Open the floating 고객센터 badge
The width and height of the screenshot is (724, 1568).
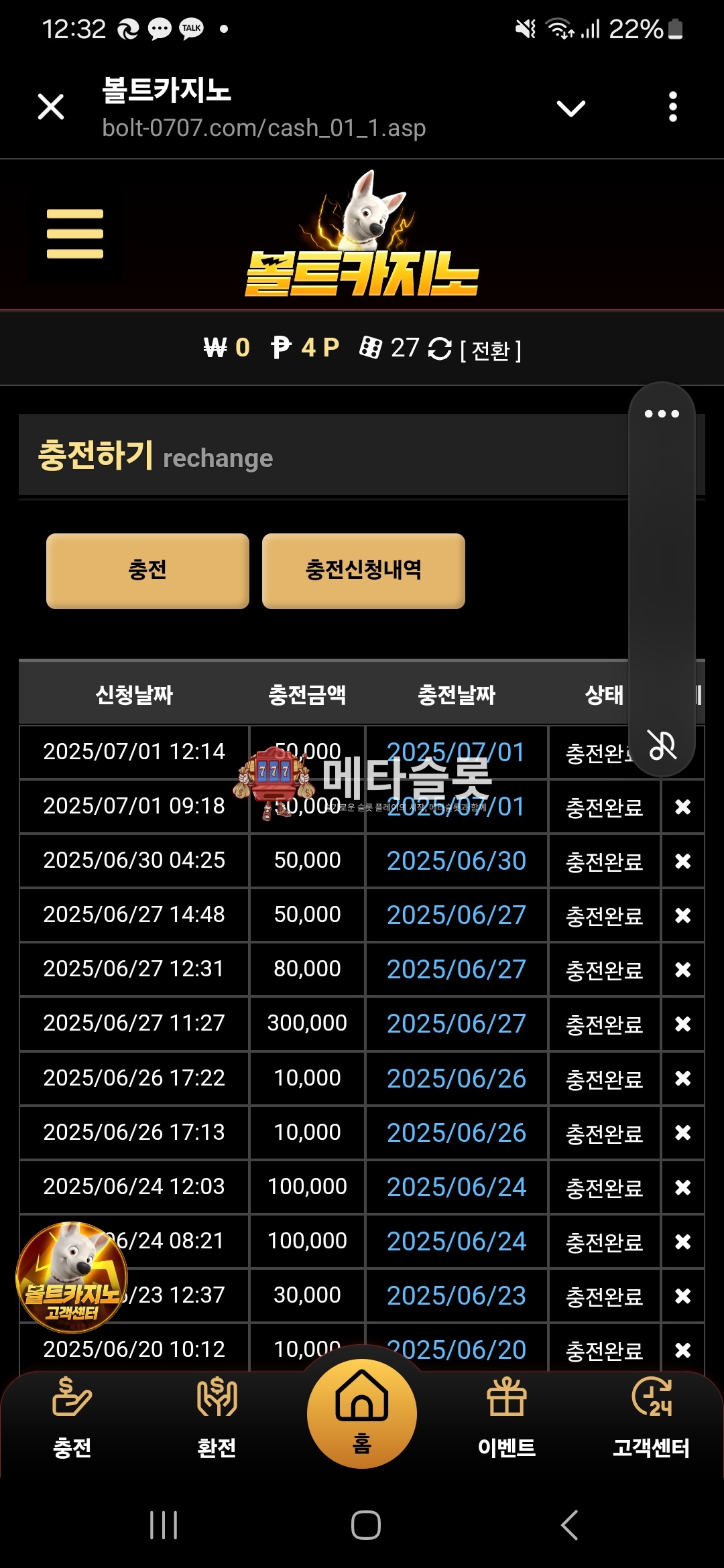pos(72,1277)
